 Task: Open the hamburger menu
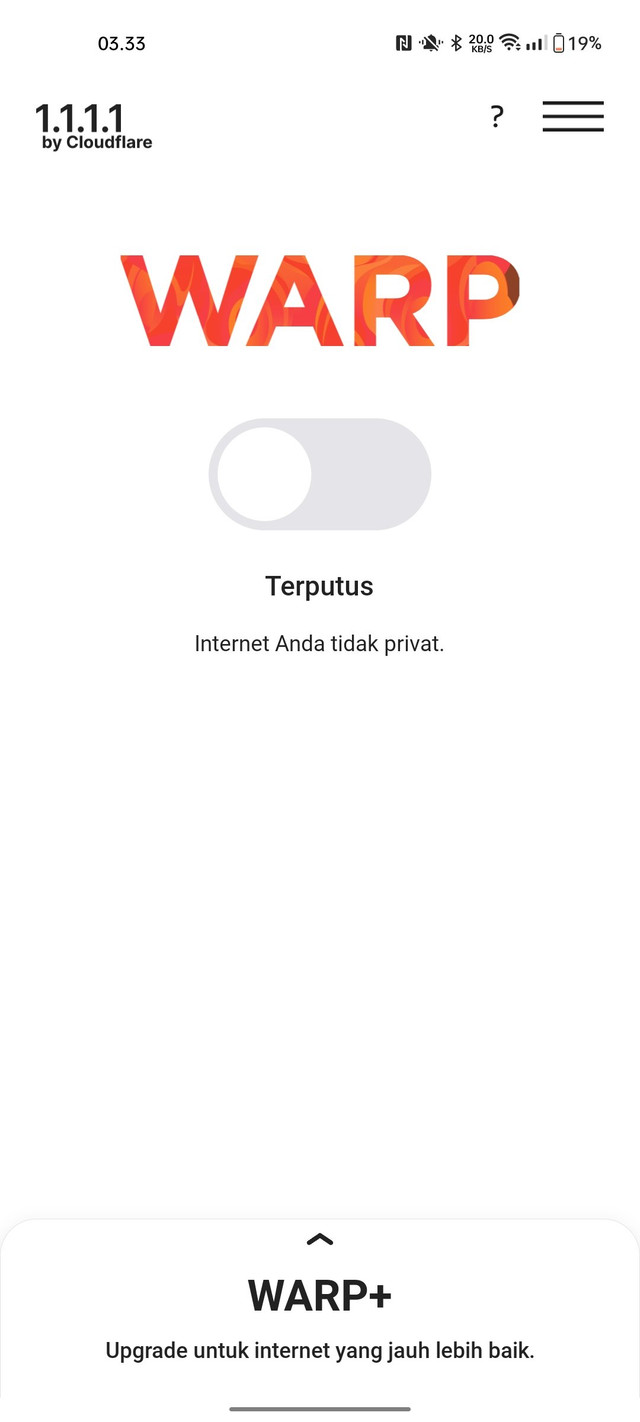[573, 117]
